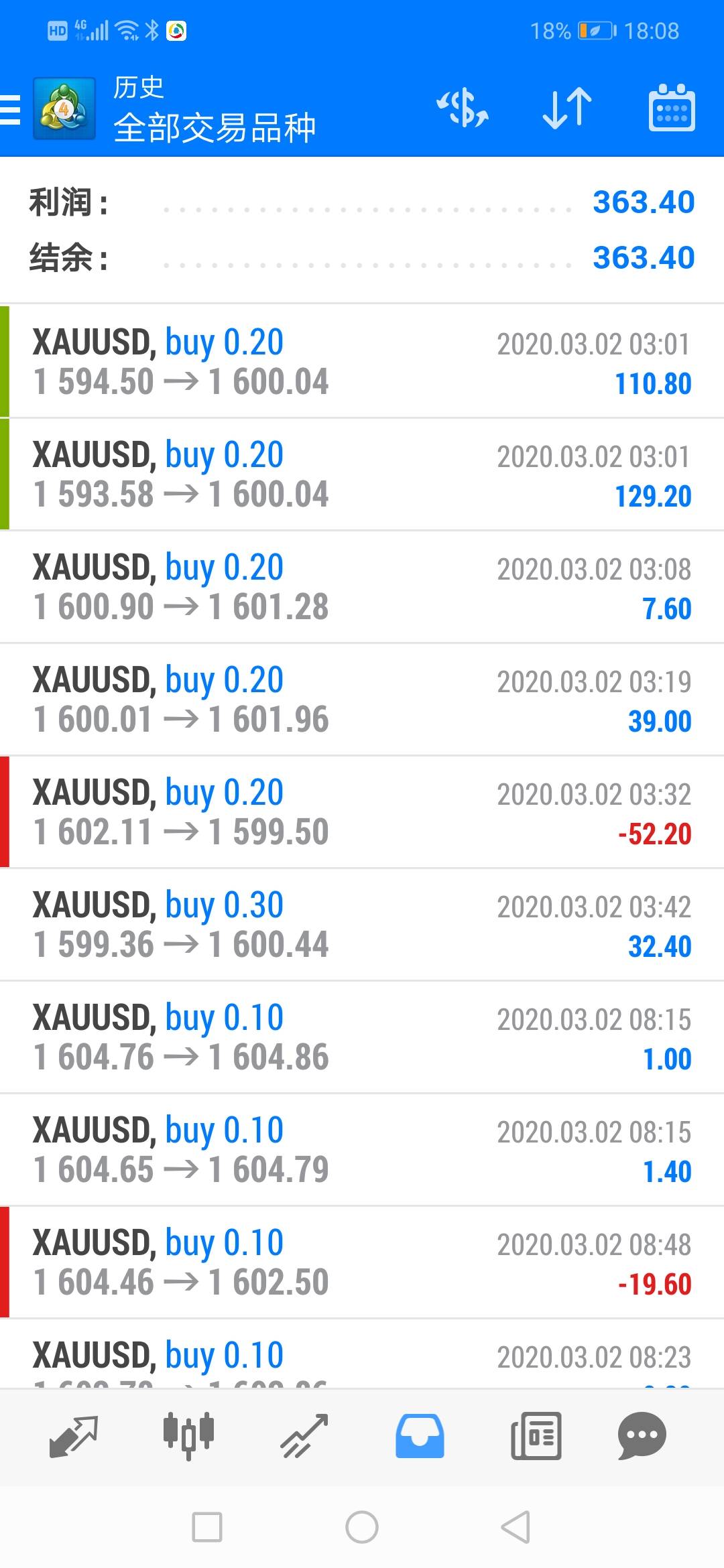Viewport: 724px width, 1568px height.
Task: Pick a date range with calendar icon
Action: point(671,109)
